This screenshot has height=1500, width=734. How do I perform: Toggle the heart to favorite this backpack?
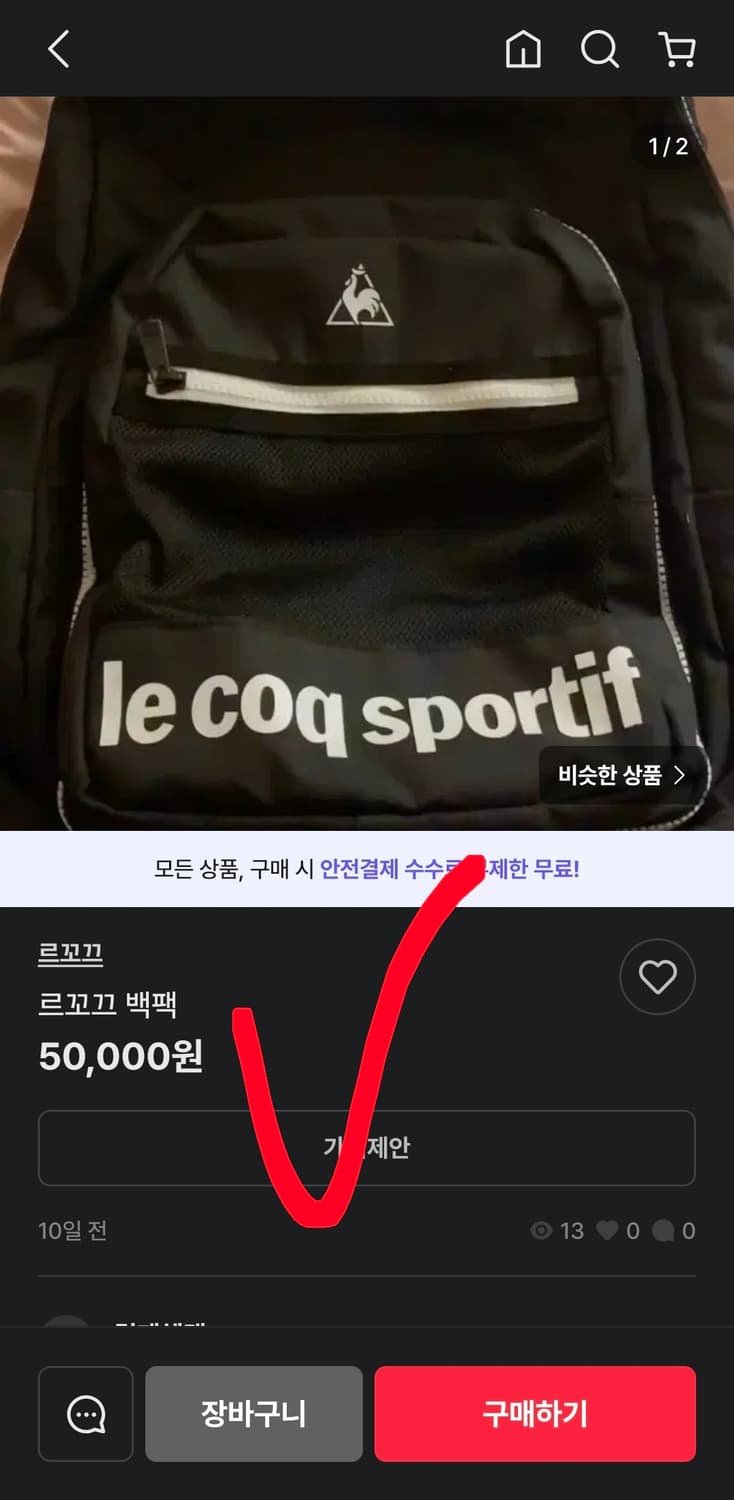[657, 976]
